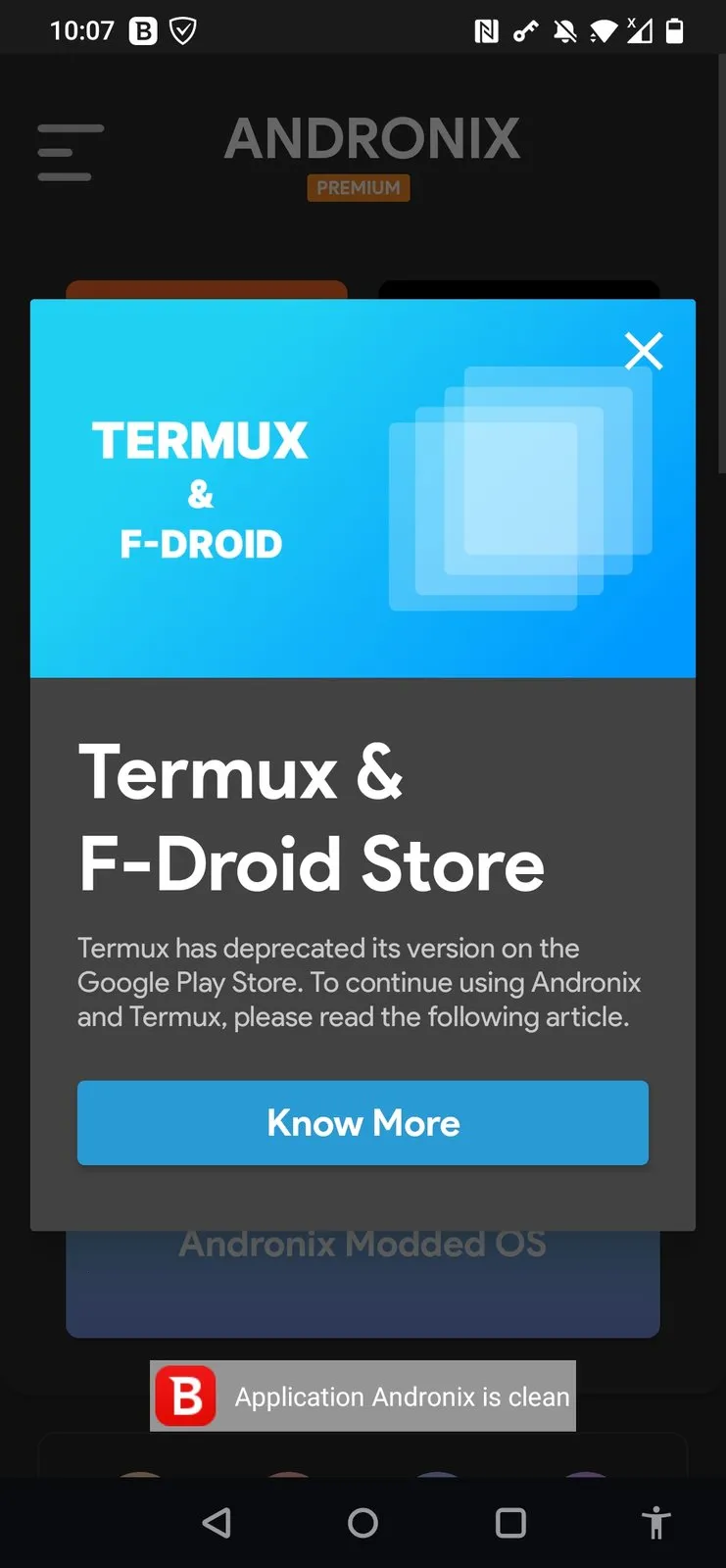Open the recent apps view
726x1568 pixels.
pyautogui.click(x=510, y=1522)
